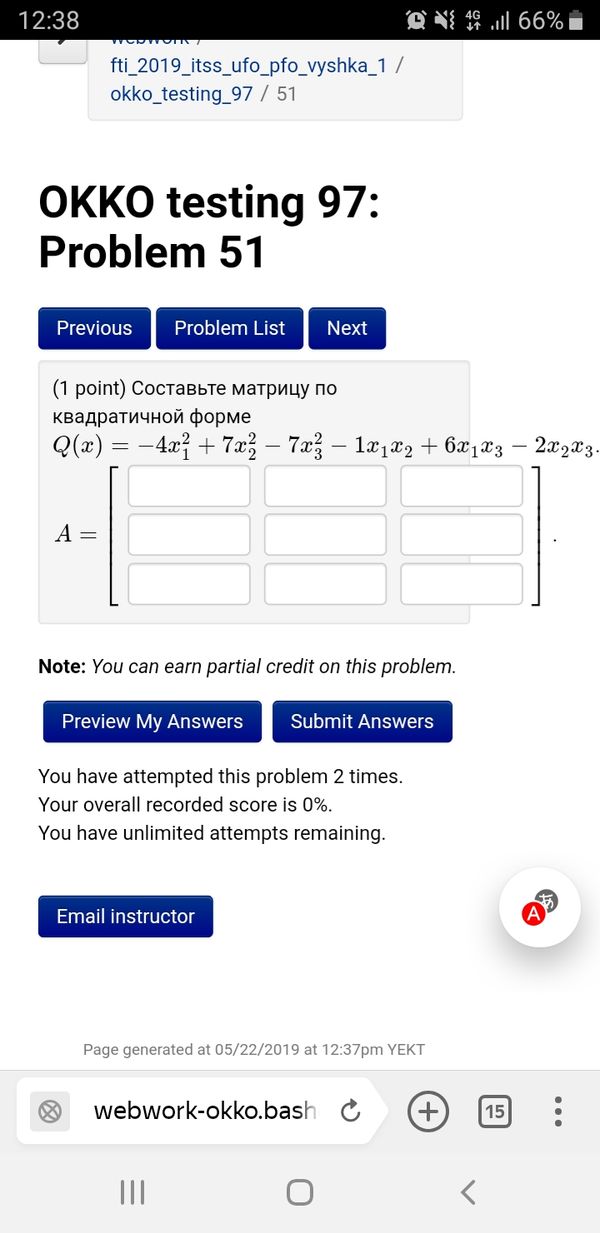Select the middle row, last column matrix field
The width and height of the screenshot is (600, 1233).
tap(461, 535)
